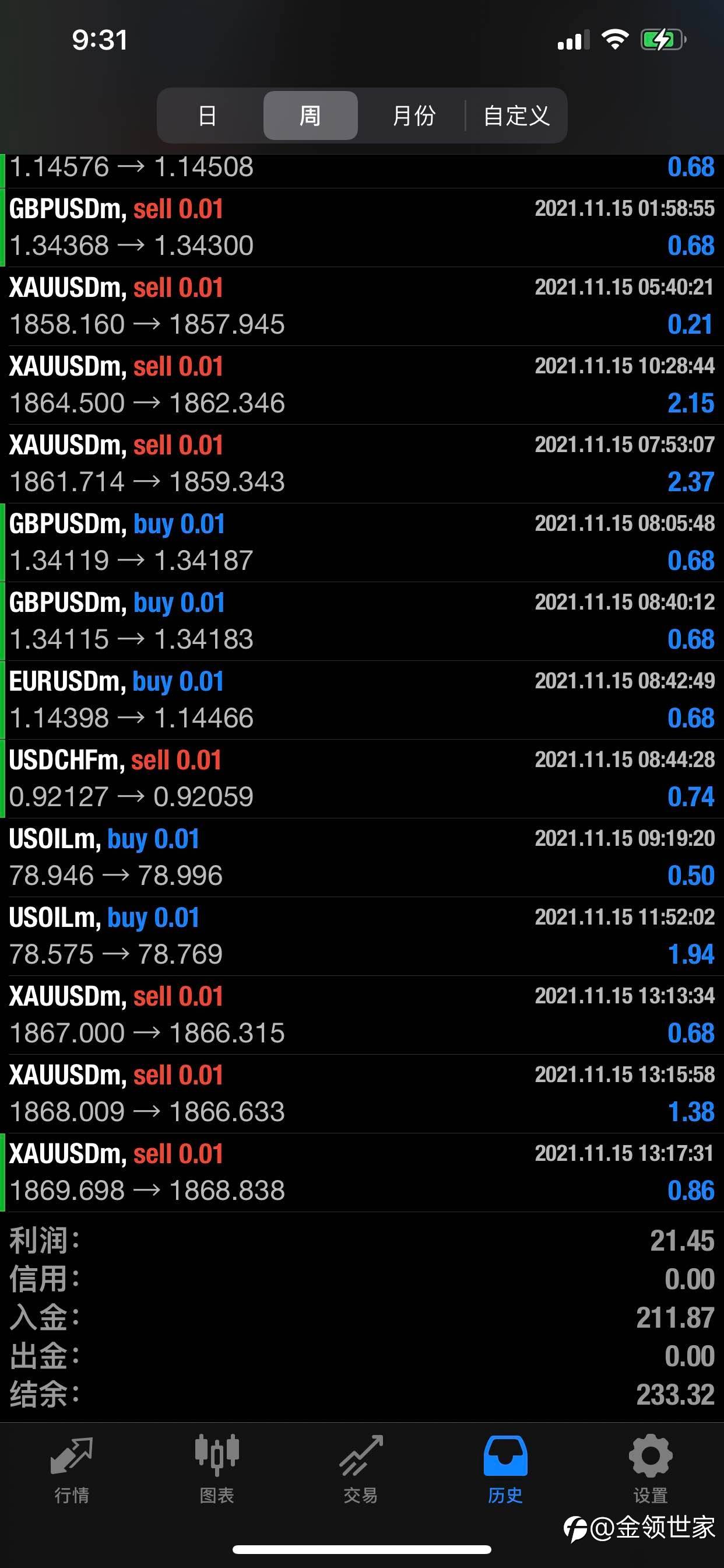724x1568 pixels.
Task: Open XAUUSDm sell trade at 13:17:31
Action: point(362,1172)
